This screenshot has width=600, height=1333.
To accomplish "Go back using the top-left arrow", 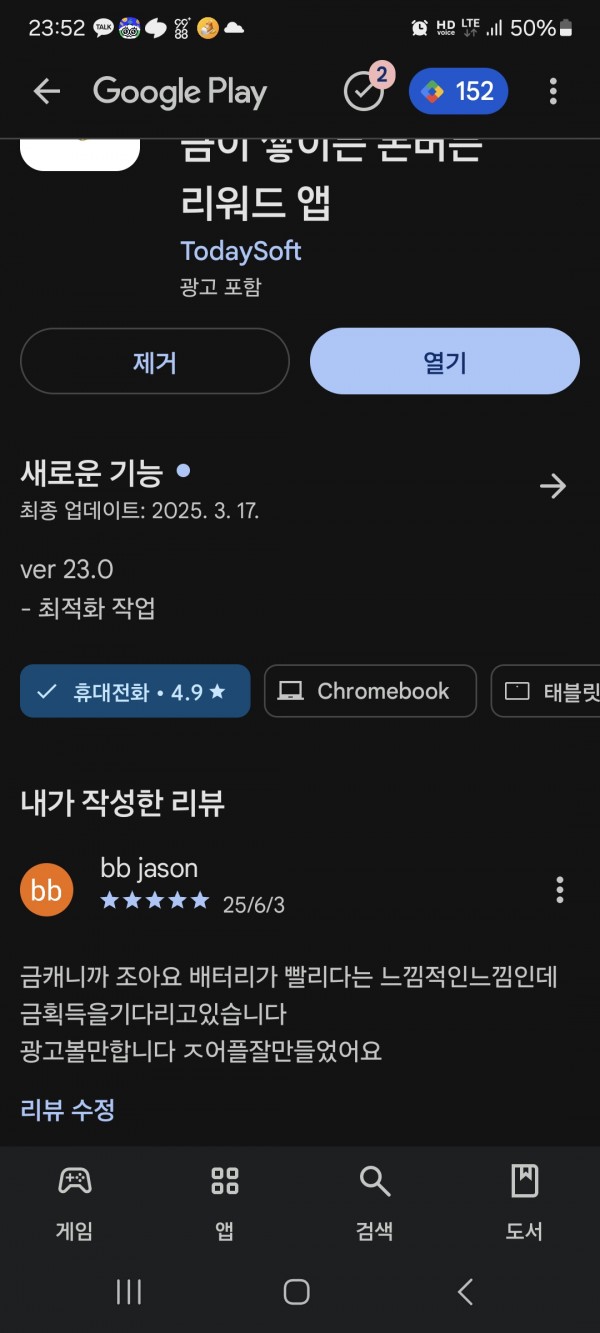I will coord(47,92).
